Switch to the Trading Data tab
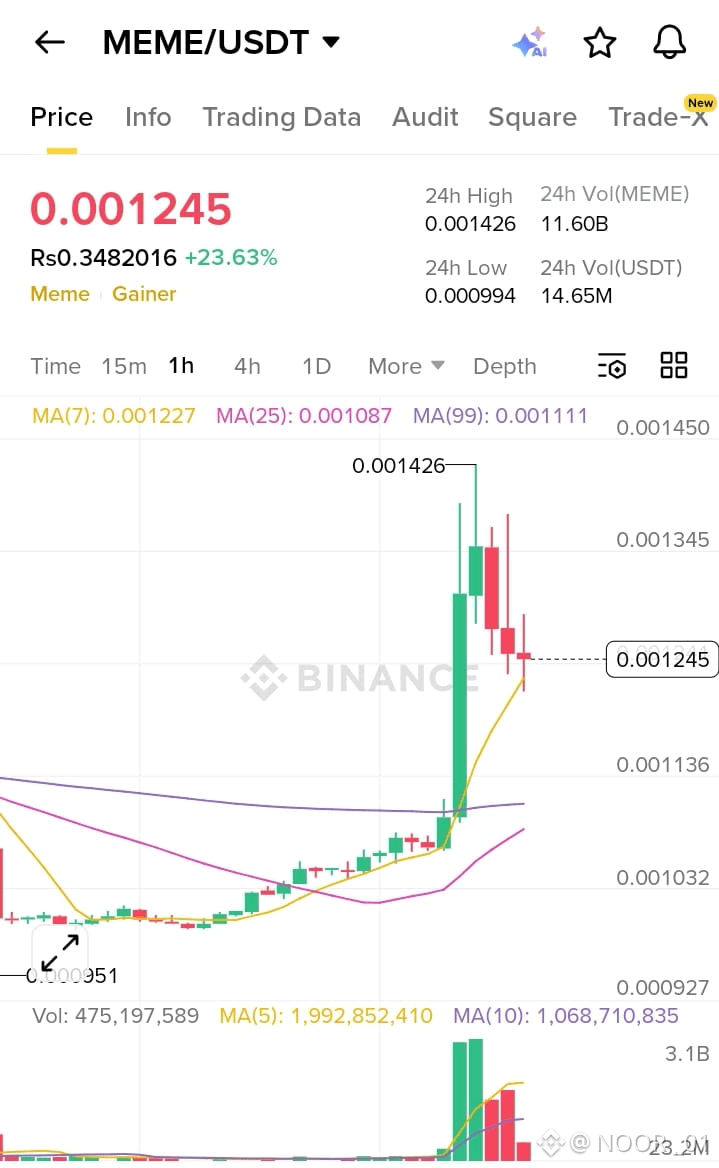Screen dimensions: 719x1168 coord(281,117)
